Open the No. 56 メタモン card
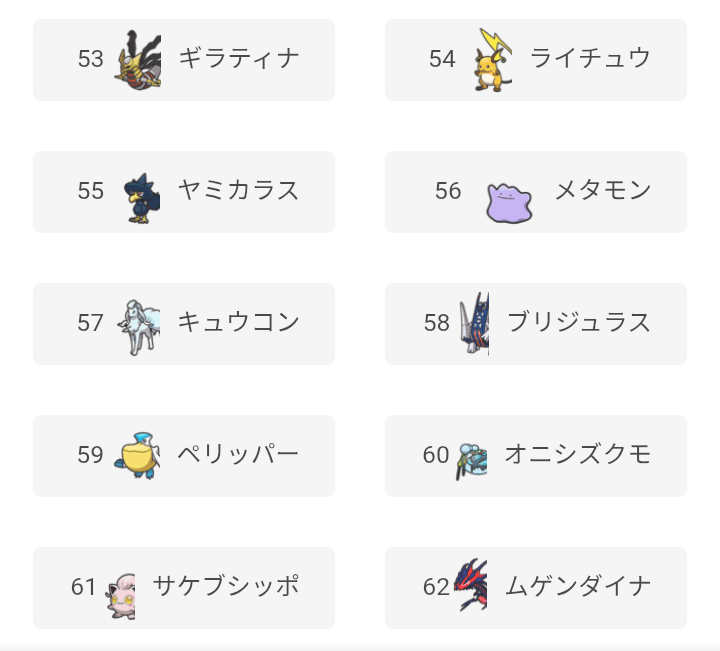720x651 pixels. point(535,192)
